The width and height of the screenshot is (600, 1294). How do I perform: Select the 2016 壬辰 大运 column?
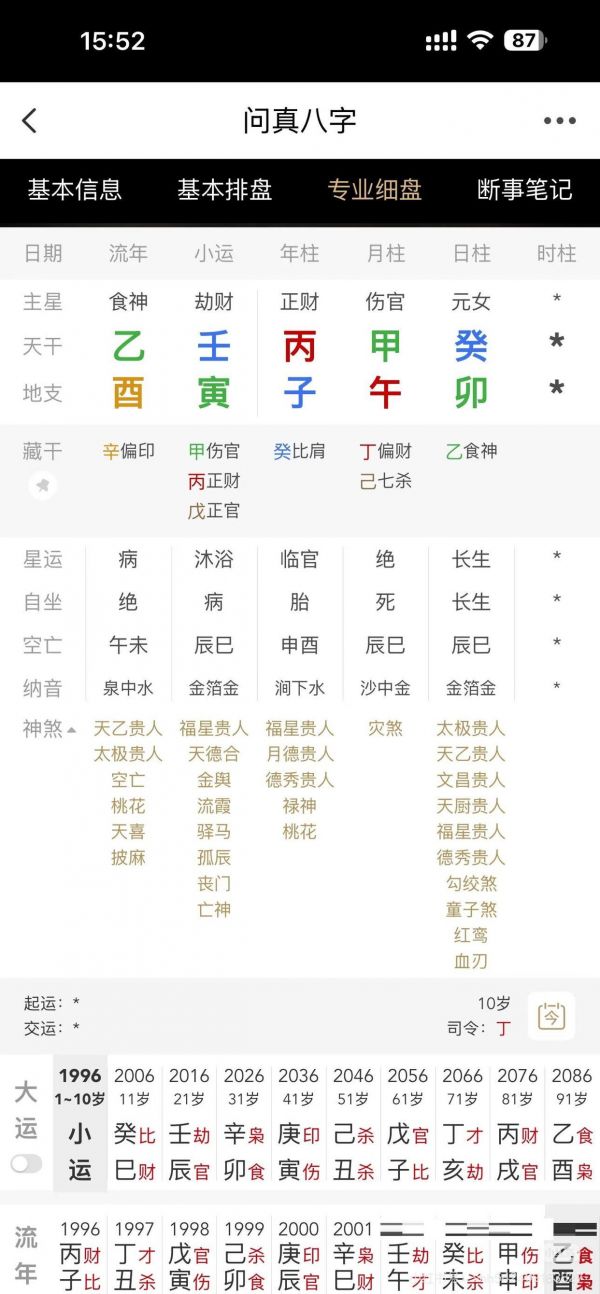pos(189,1125)
